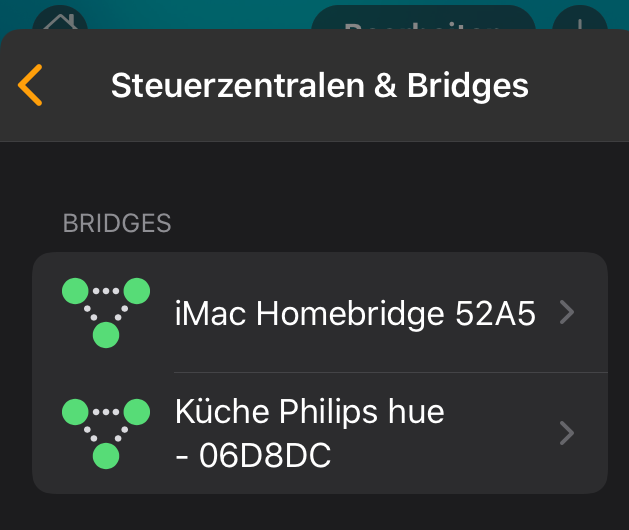Go back from Steuerzentralen & Bridges
This screenshot has height=530, width=629.
31,86
